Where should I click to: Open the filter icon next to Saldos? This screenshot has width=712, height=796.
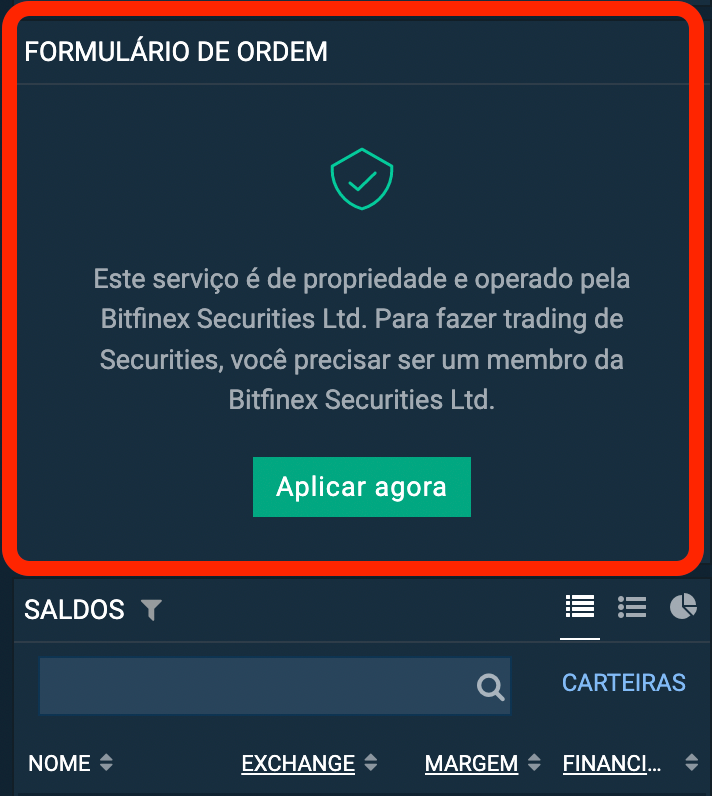pos(151,609)
